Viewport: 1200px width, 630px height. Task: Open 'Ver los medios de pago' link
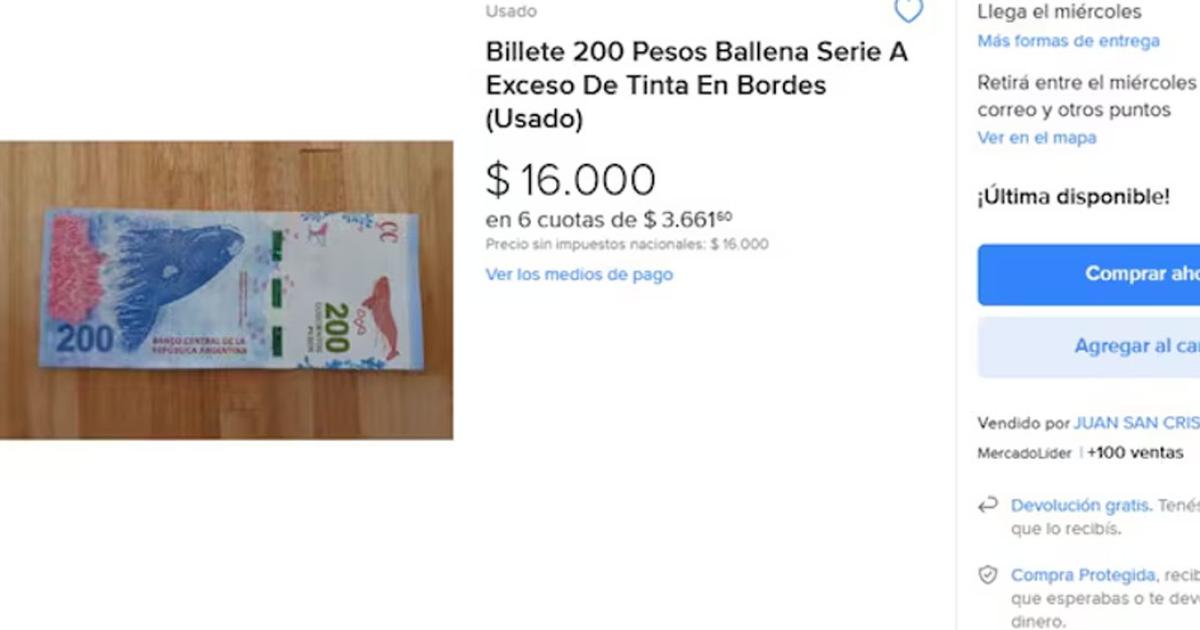(579, 274)
